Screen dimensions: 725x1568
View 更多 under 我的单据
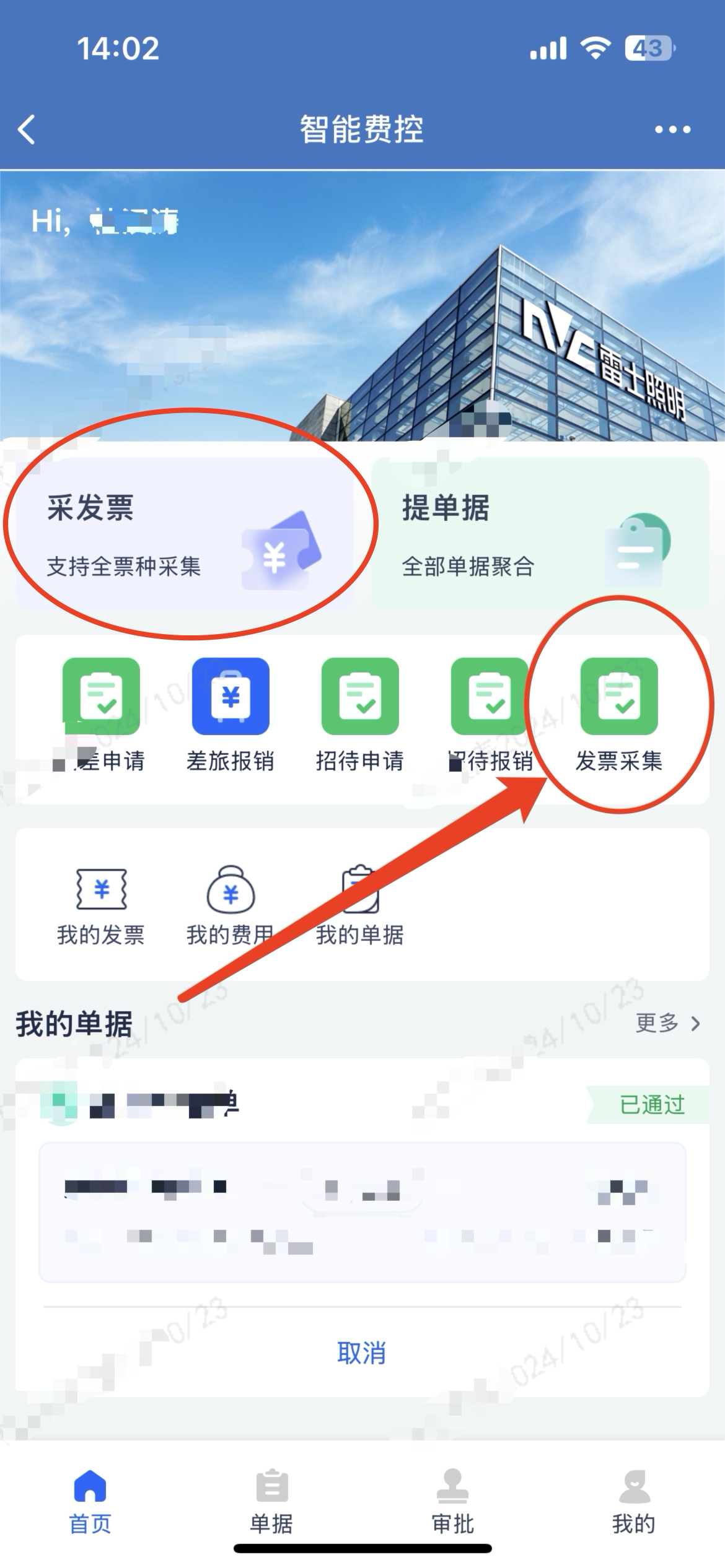(x=667, y=1023)
